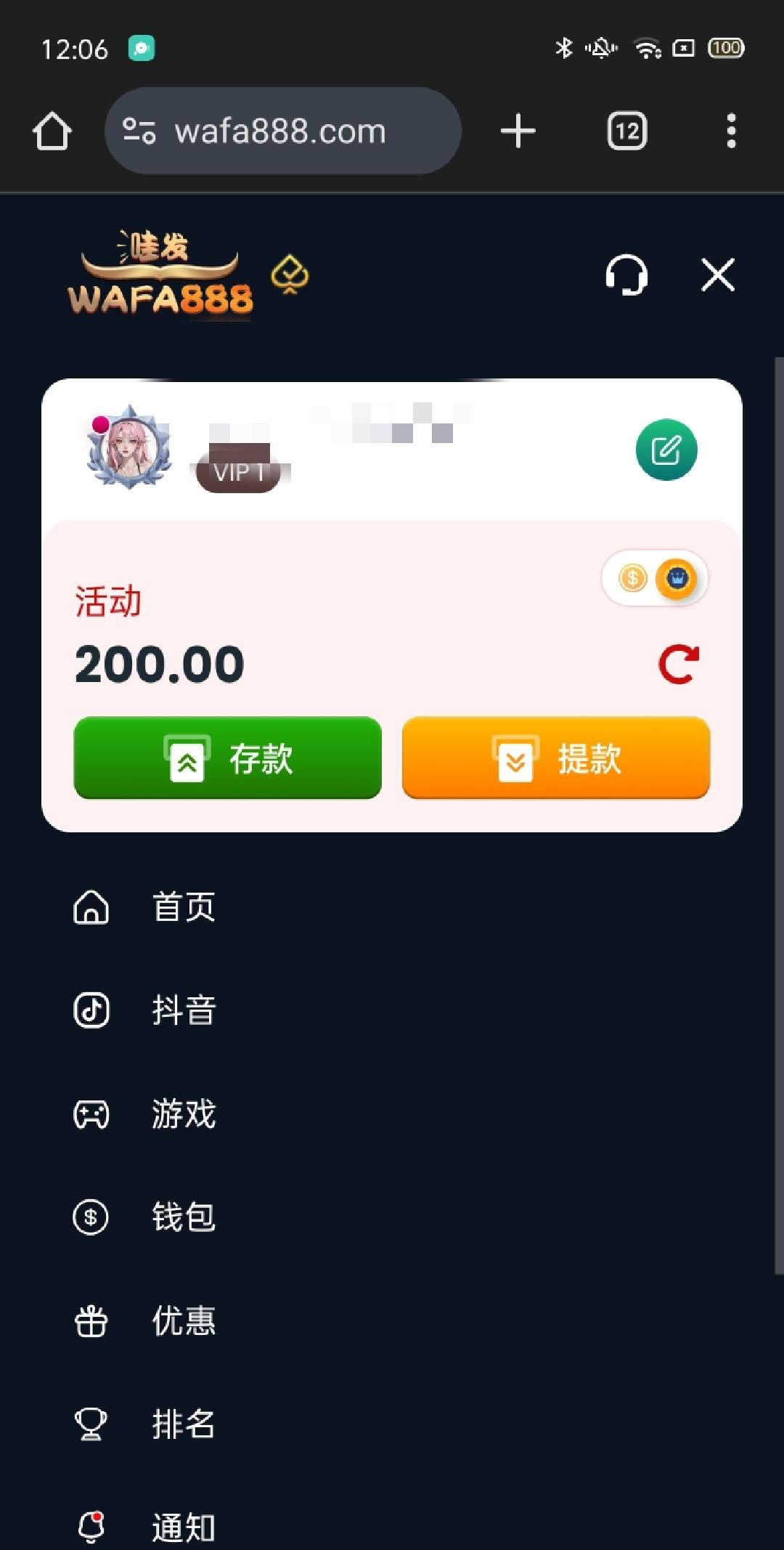Open customer support headset icon
The image size is (784, 1550).
(626, 275)
